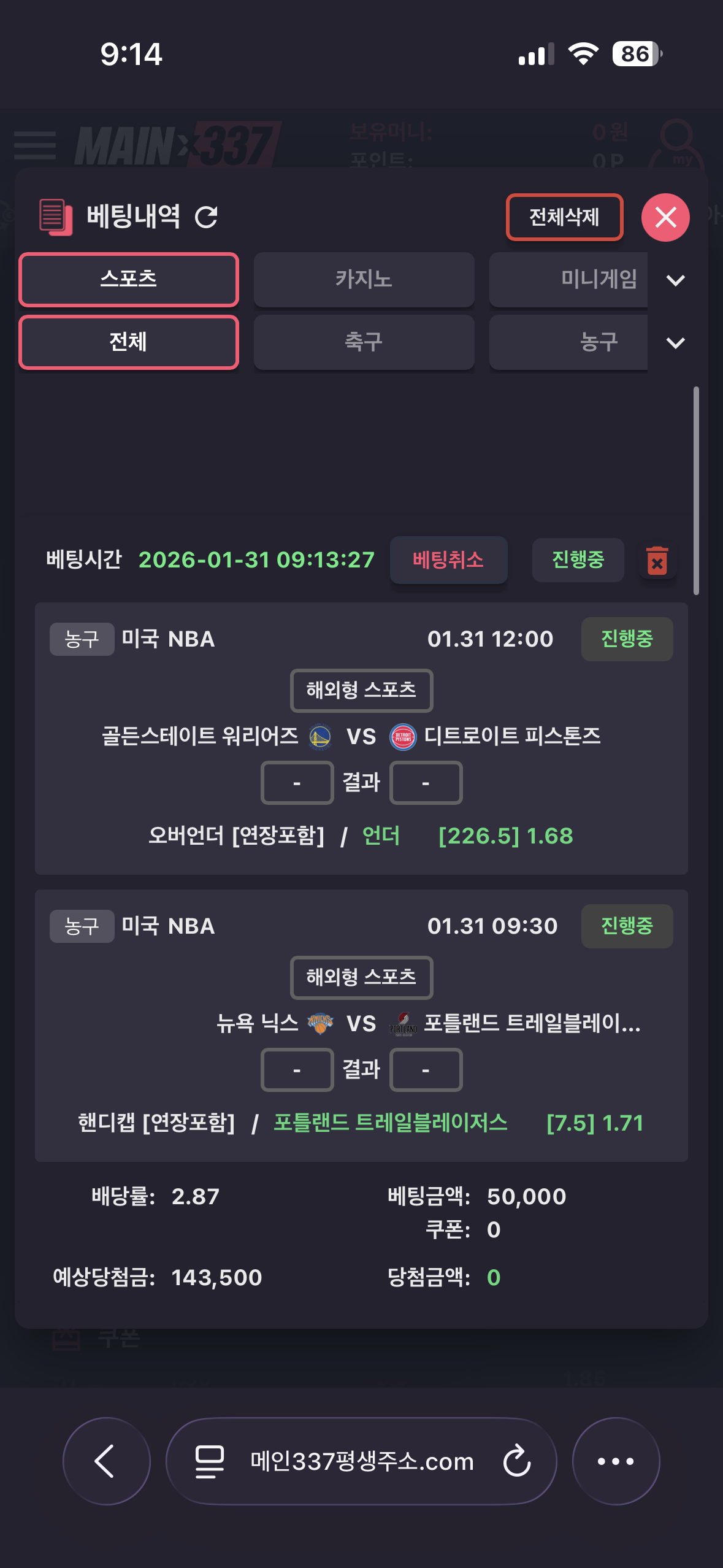
Task: Select the 스포츠 tab
Action: (x=129, y=280)
